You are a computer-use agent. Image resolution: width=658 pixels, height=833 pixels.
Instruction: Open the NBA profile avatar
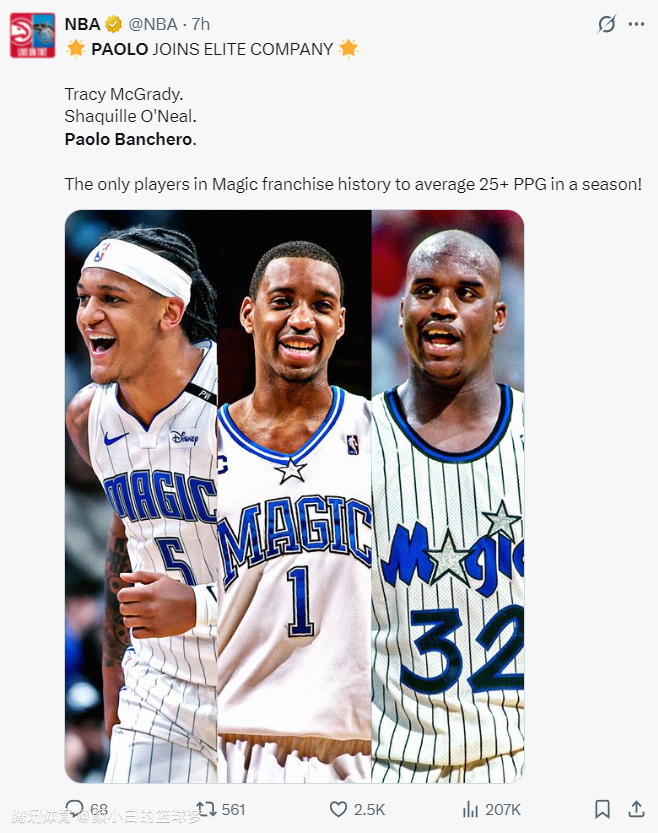click(x=32, y=35)
